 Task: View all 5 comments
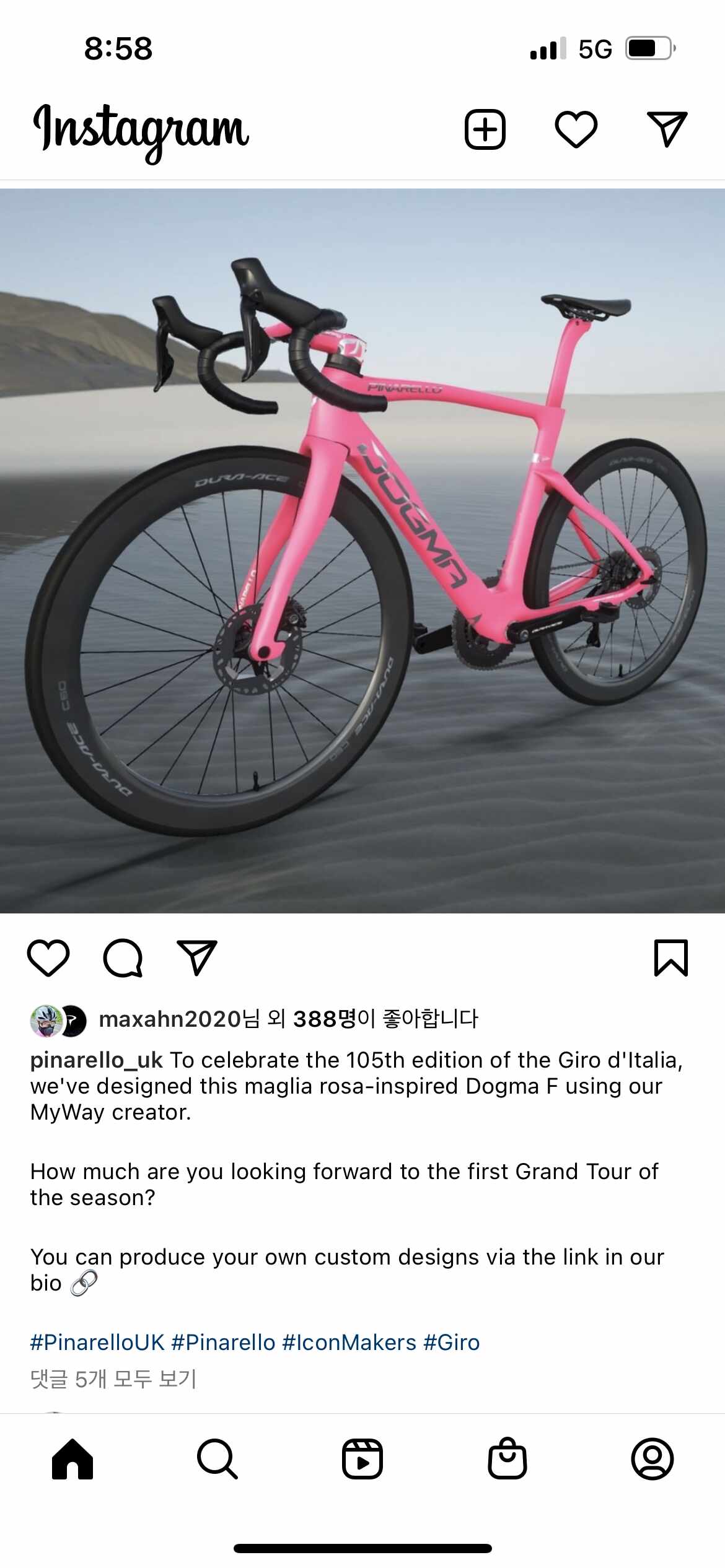[113, 1379]
